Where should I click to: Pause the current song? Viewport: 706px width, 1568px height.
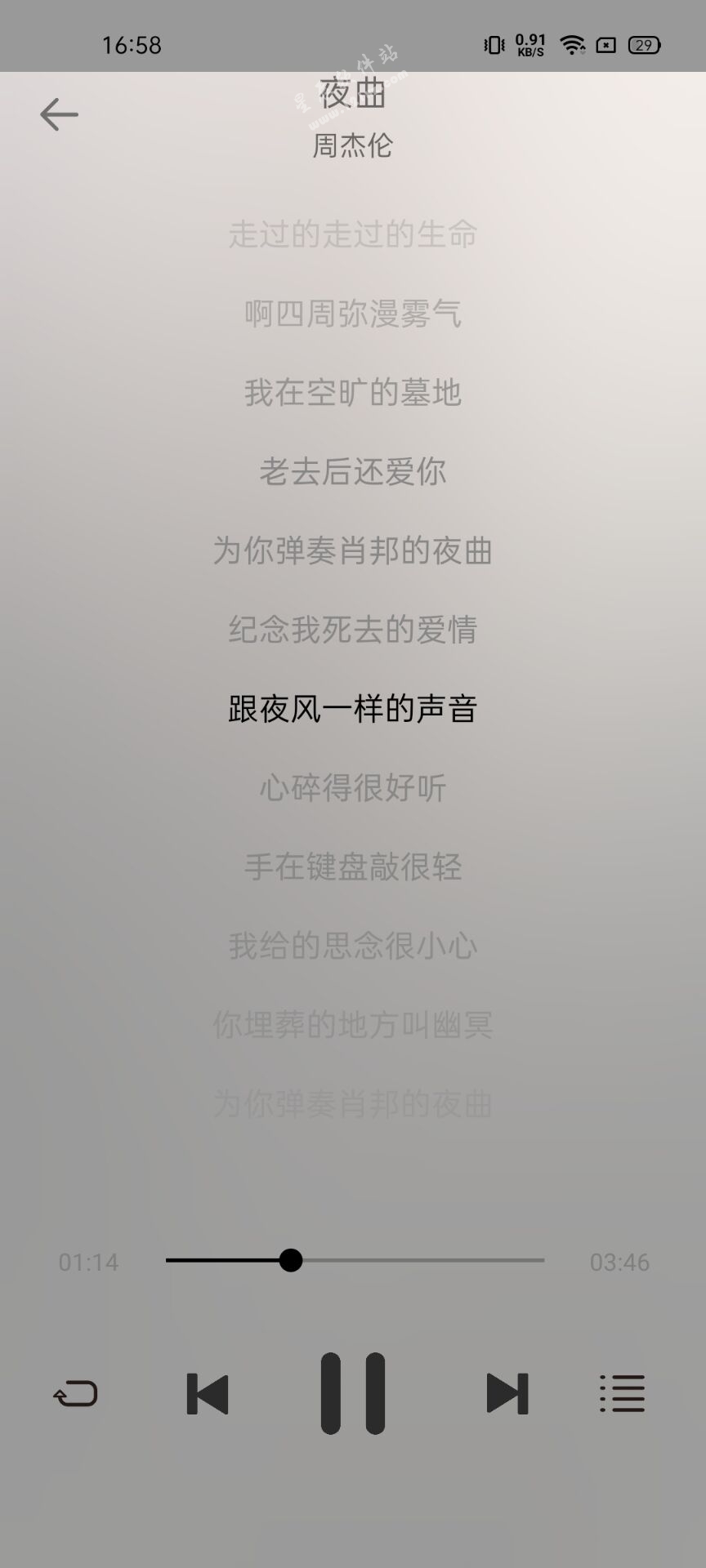353,1393
